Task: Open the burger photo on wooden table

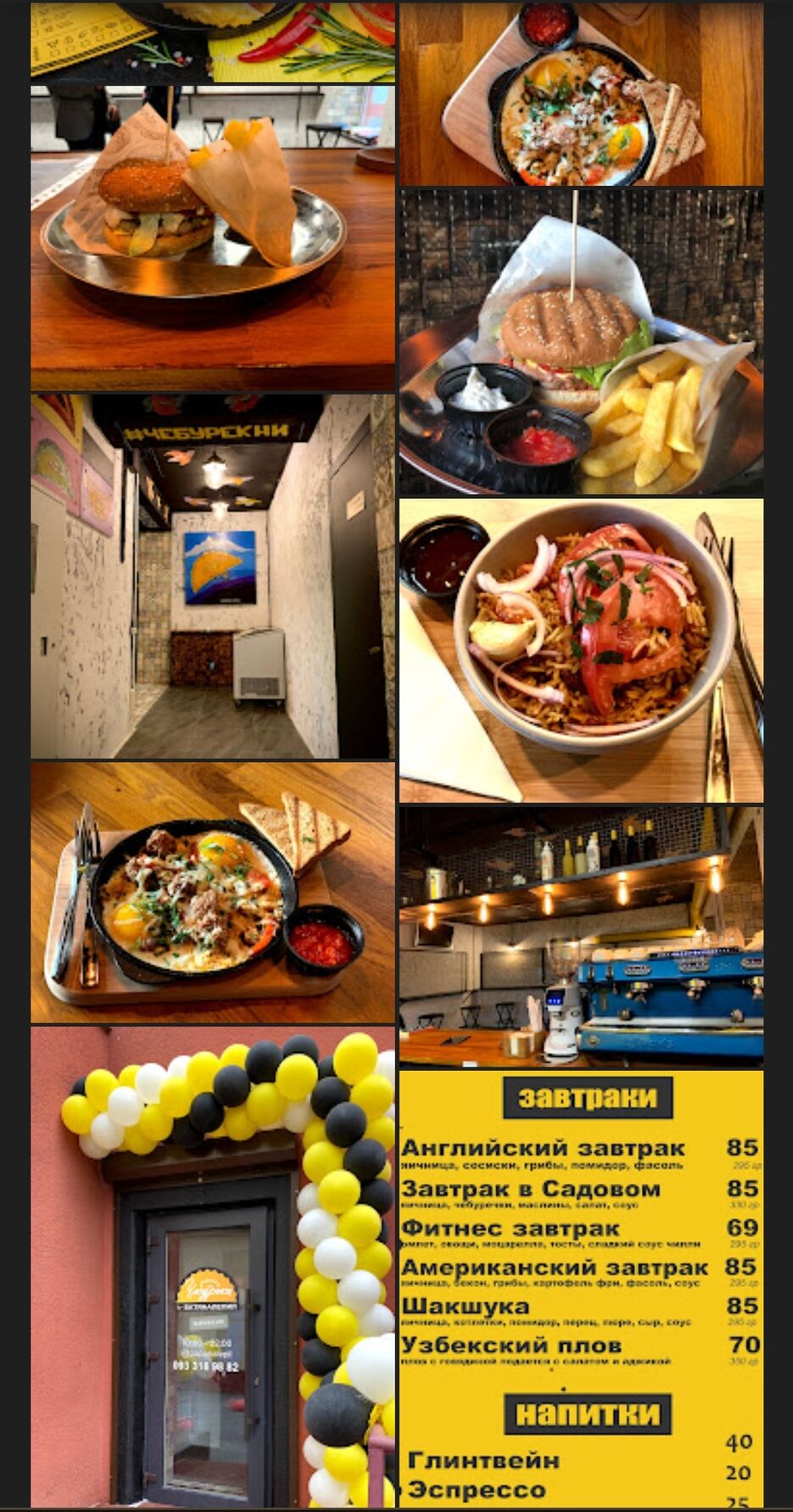Action: [212, 238]
